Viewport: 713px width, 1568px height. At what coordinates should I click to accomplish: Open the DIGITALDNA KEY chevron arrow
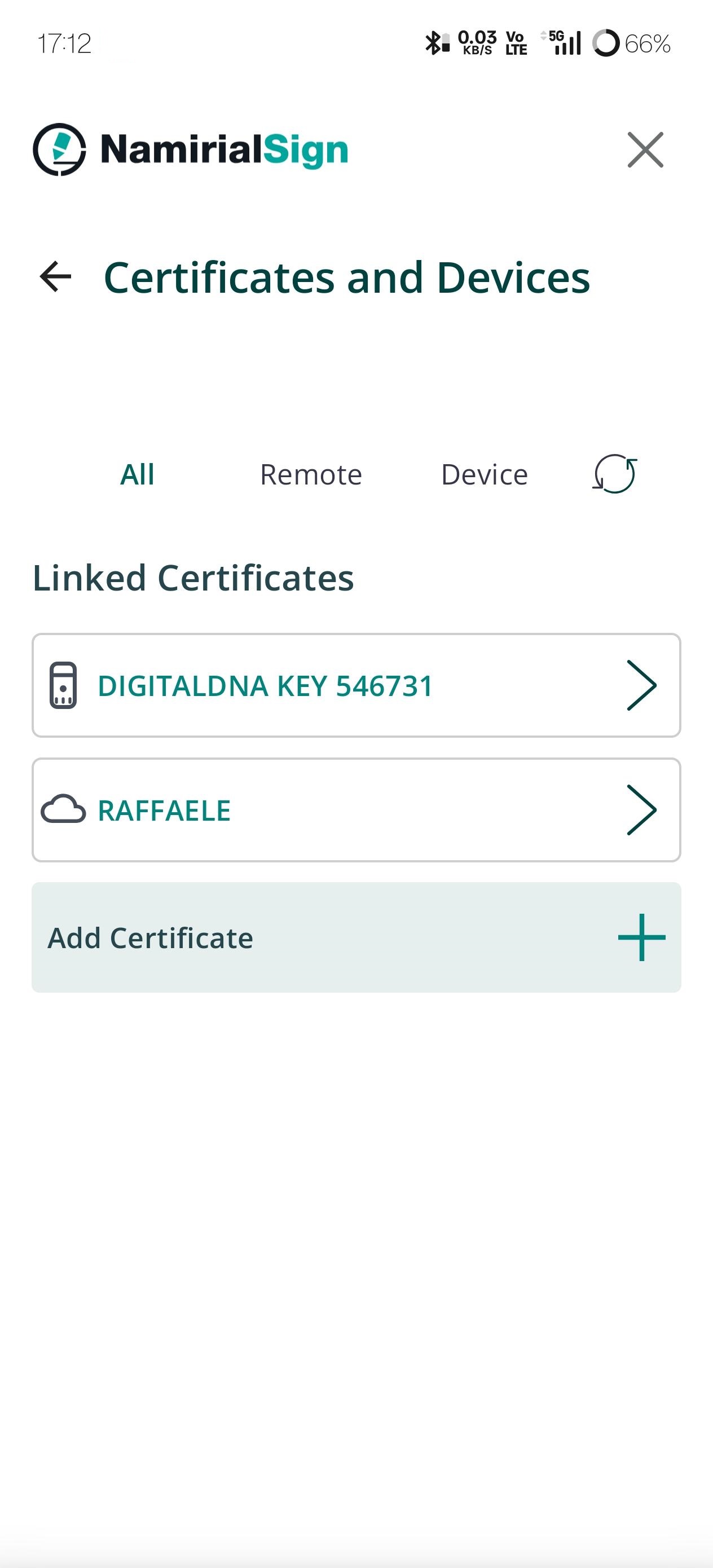pyautogui.click(x=642, y=688)
